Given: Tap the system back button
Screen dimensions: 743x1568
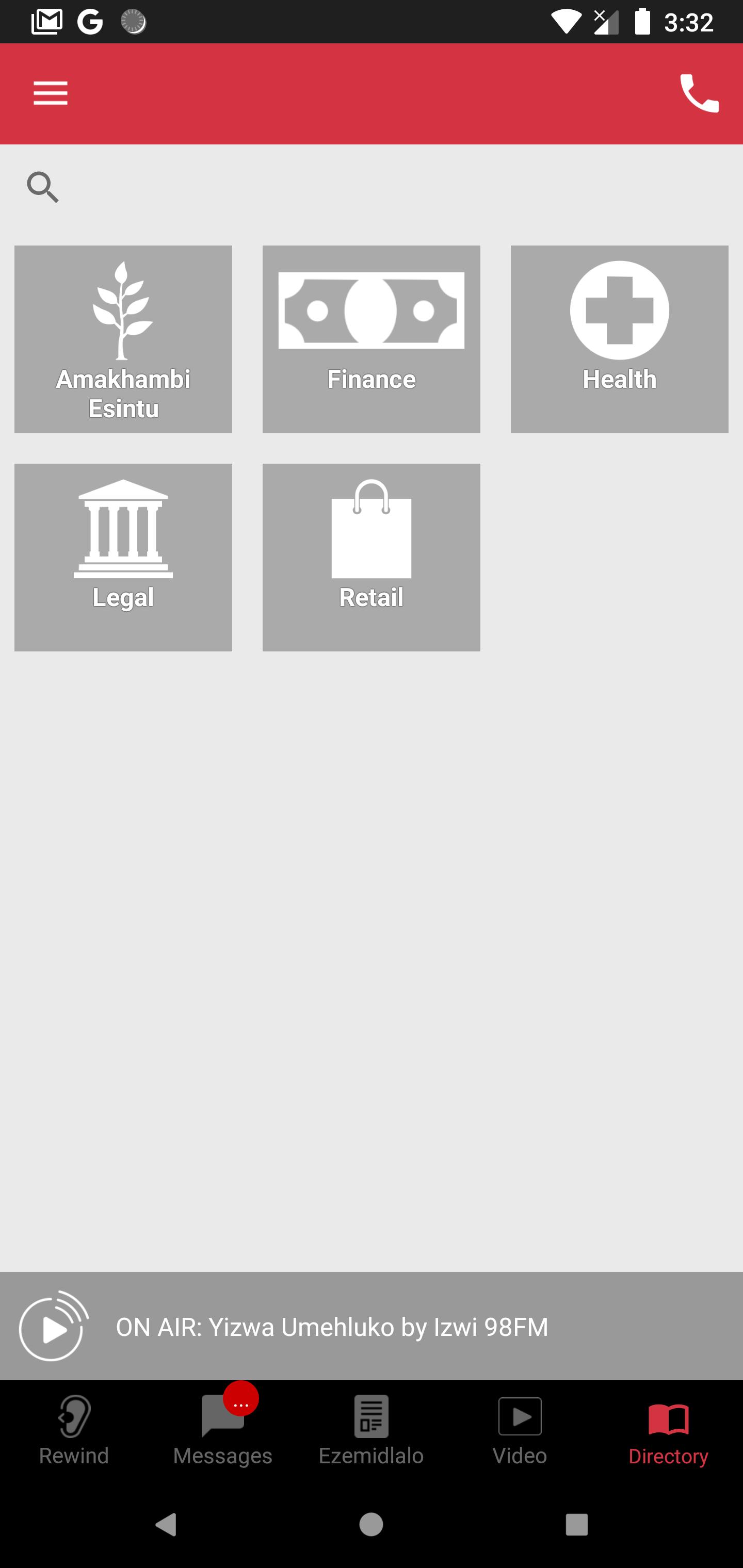Looking at the screenshot, I should [166, 1525].
